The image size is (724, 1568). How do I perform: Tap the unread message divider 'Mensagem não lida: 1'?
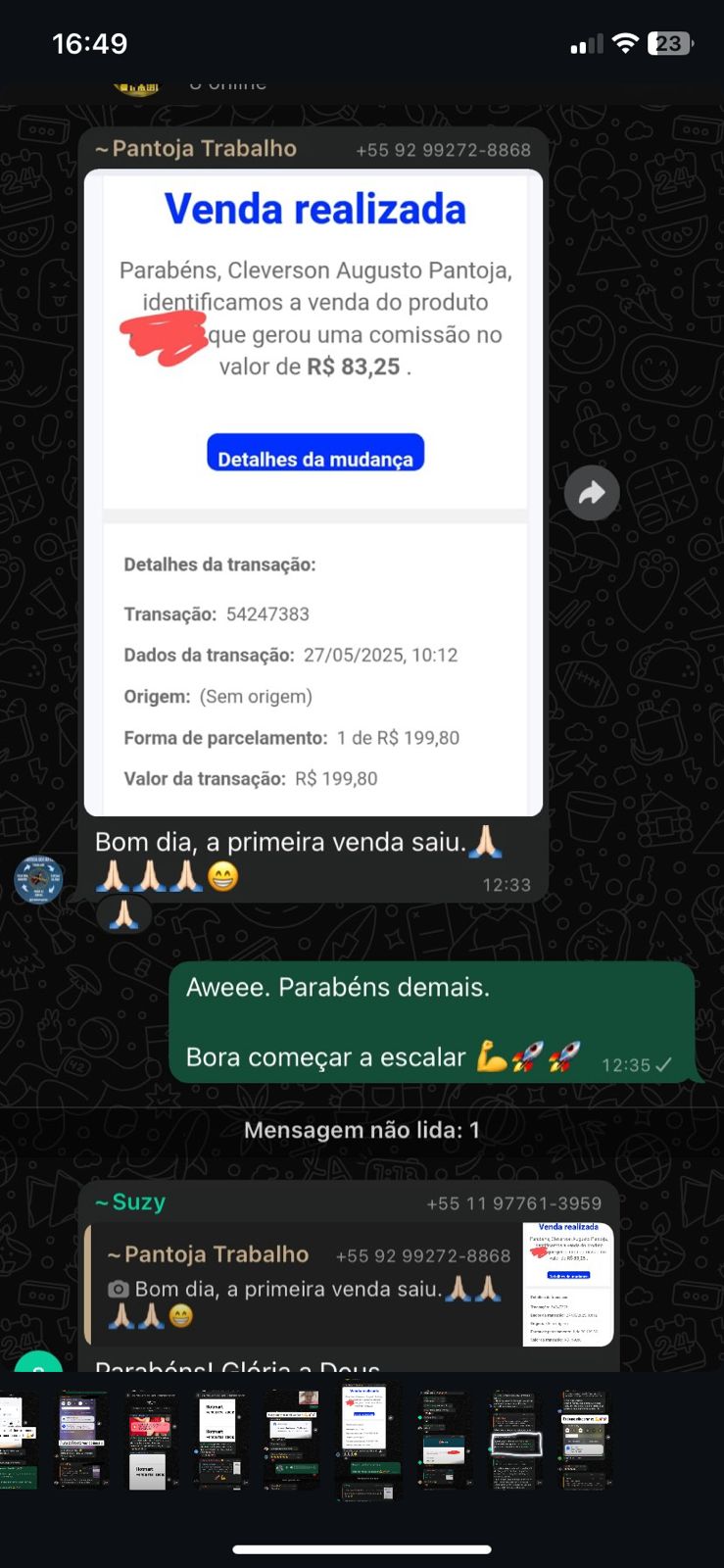coord(362,1129)
